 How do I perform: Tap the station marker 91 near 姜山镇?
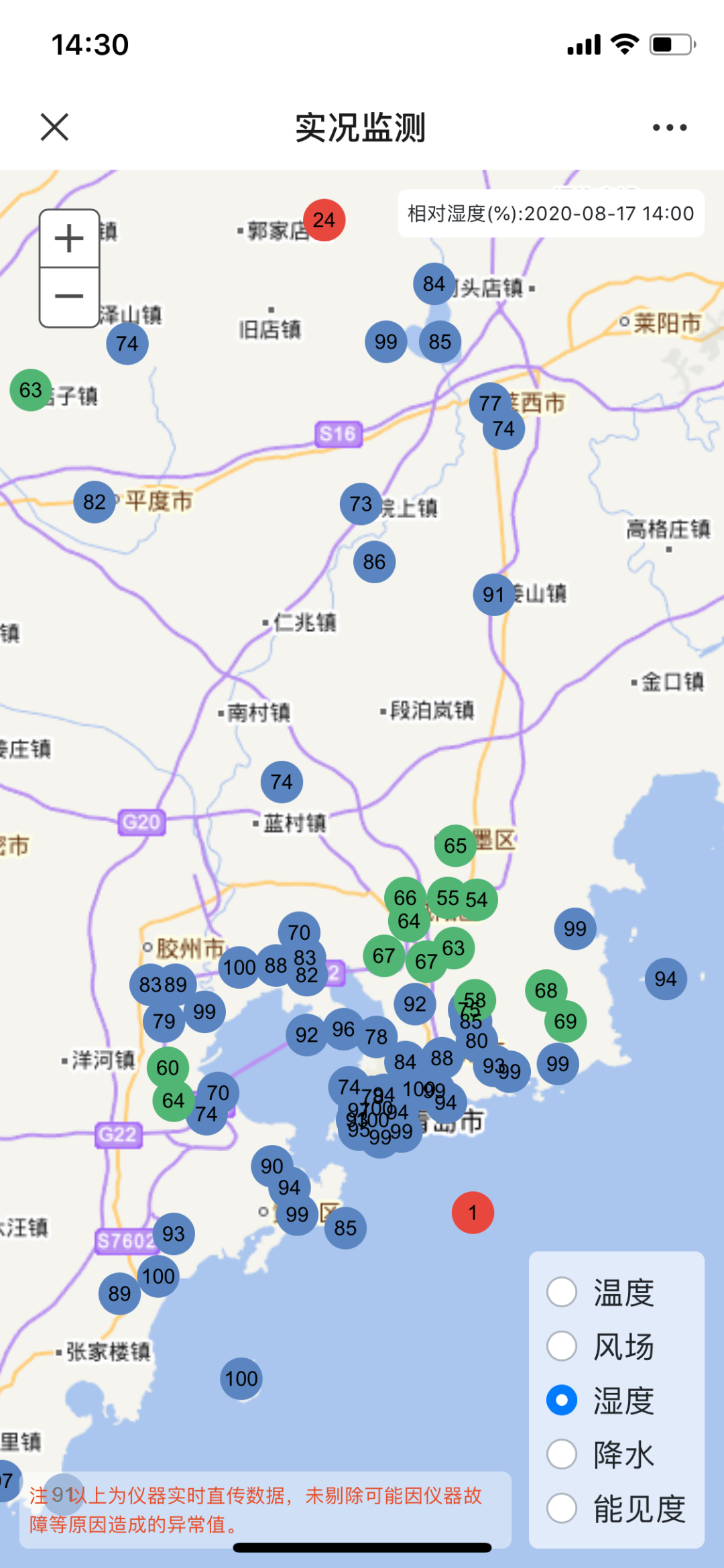coord(493,595)
